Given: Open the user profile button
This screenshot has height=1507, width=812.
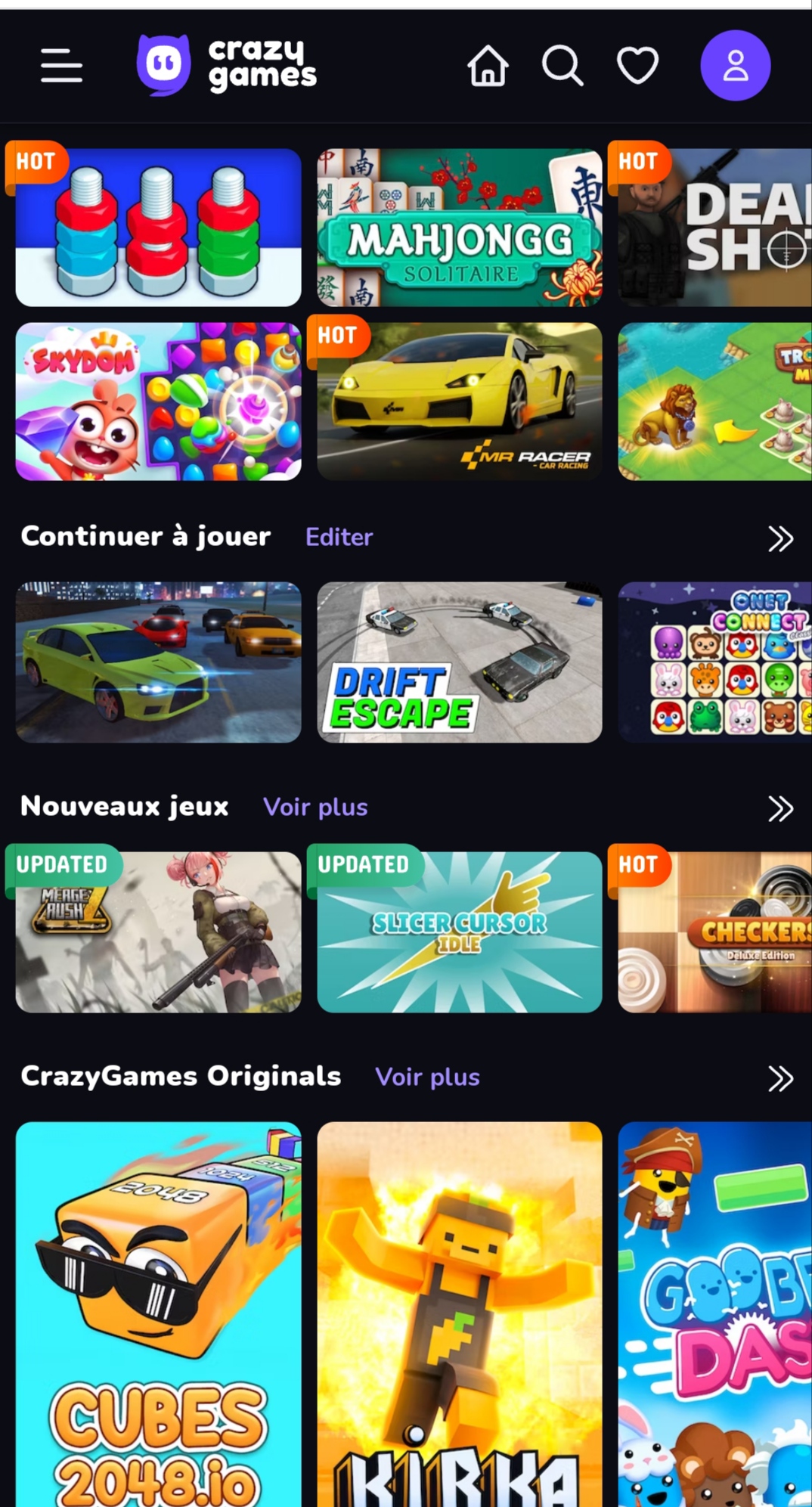Looking at the screenshot, I should point(735,66).
